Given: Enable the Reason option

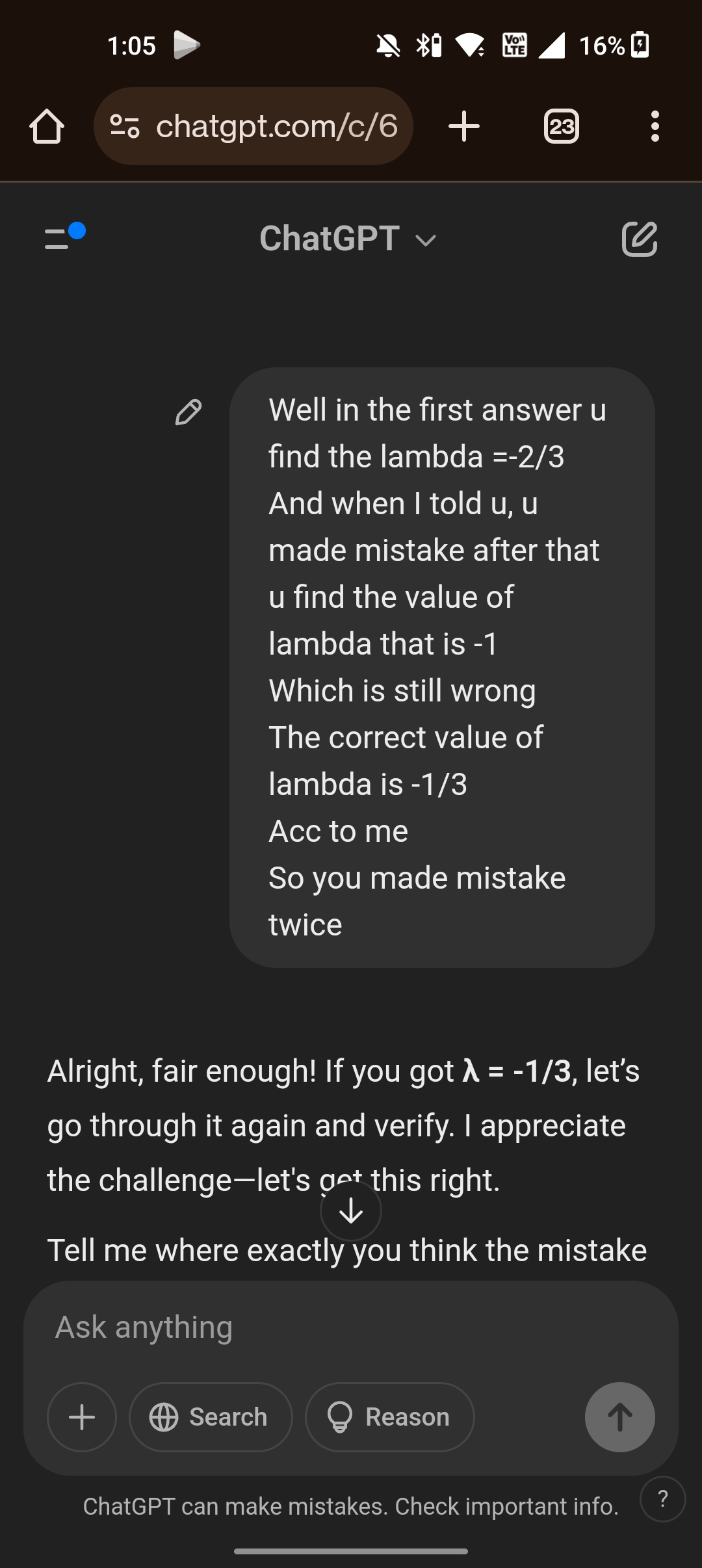Looking at the screenshot, I should 390,1417.
